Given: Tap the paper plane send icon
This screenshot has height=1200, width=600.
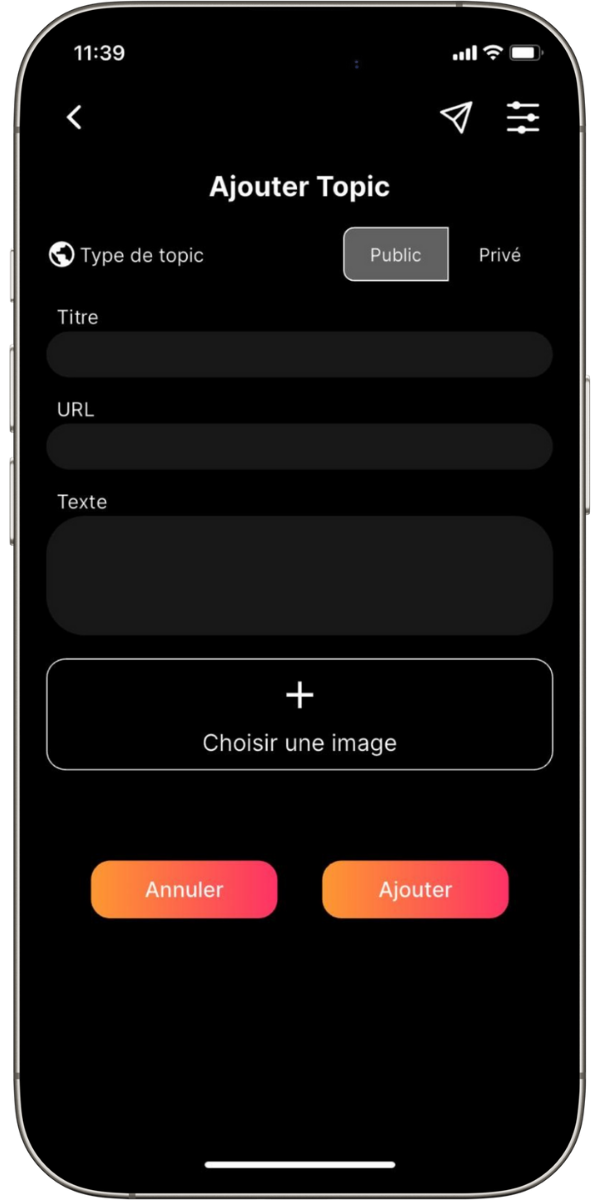Looking at the screenshot, I should click(456, 117).
